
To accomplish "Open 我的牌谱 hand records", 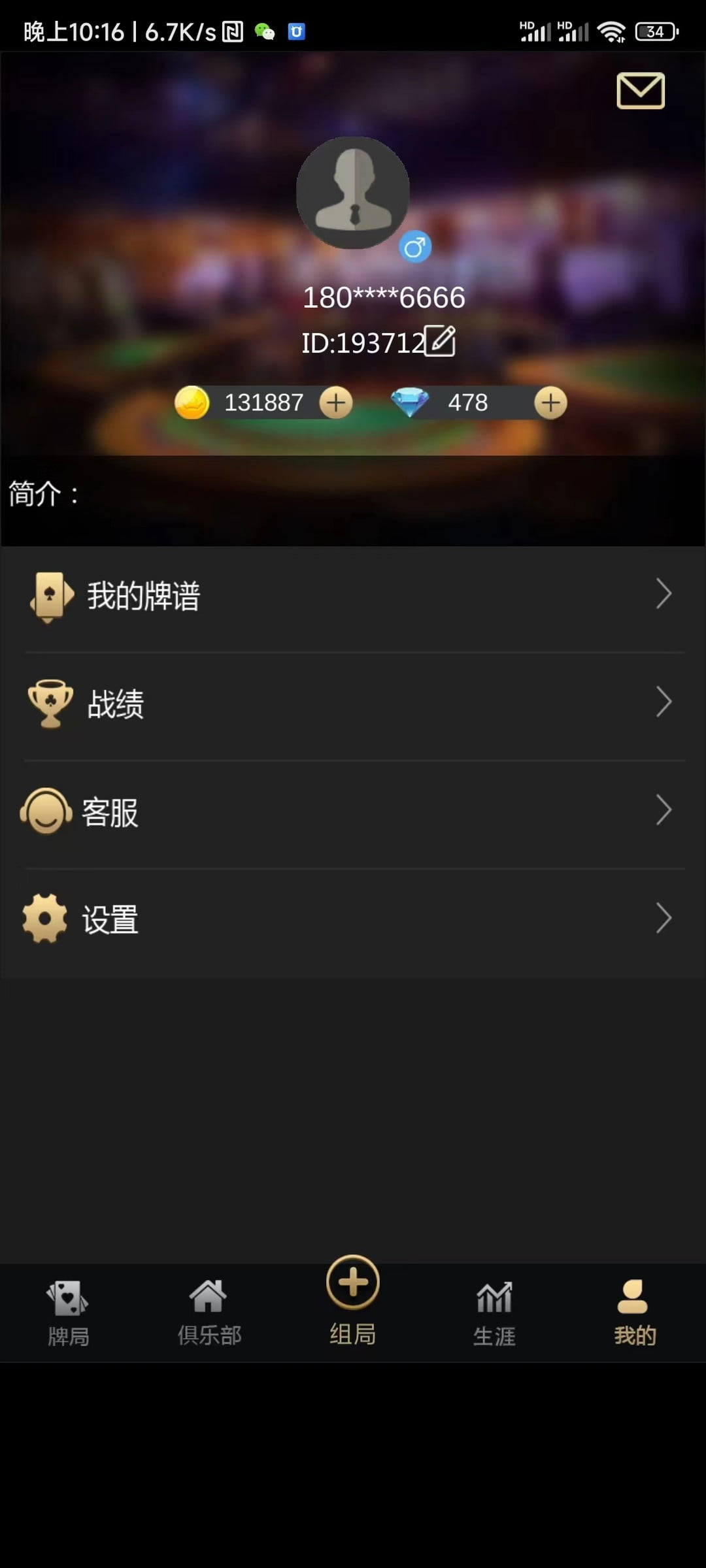I will pyautogui.click(x=353, y=595).
